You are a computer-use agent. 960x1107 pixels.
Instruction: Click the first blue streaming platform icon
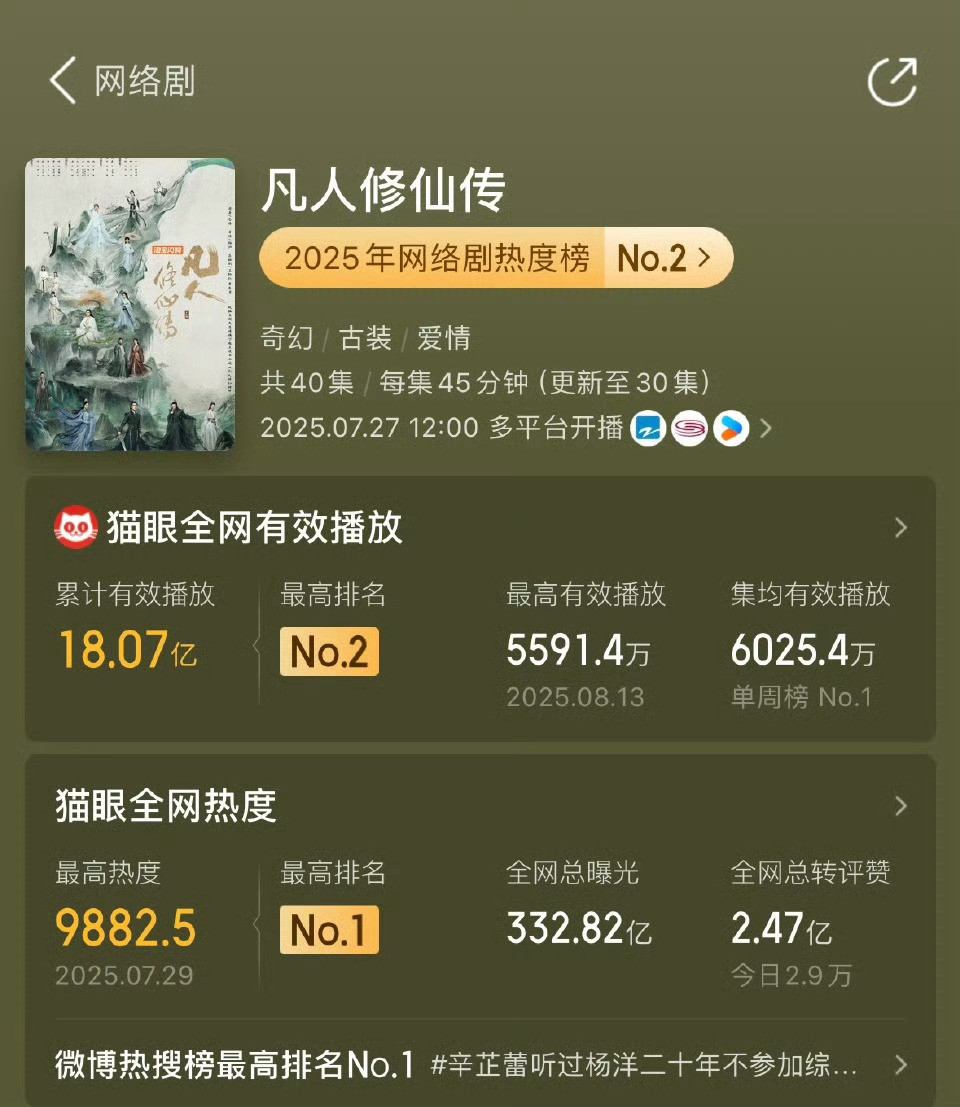tap(646, 427)
